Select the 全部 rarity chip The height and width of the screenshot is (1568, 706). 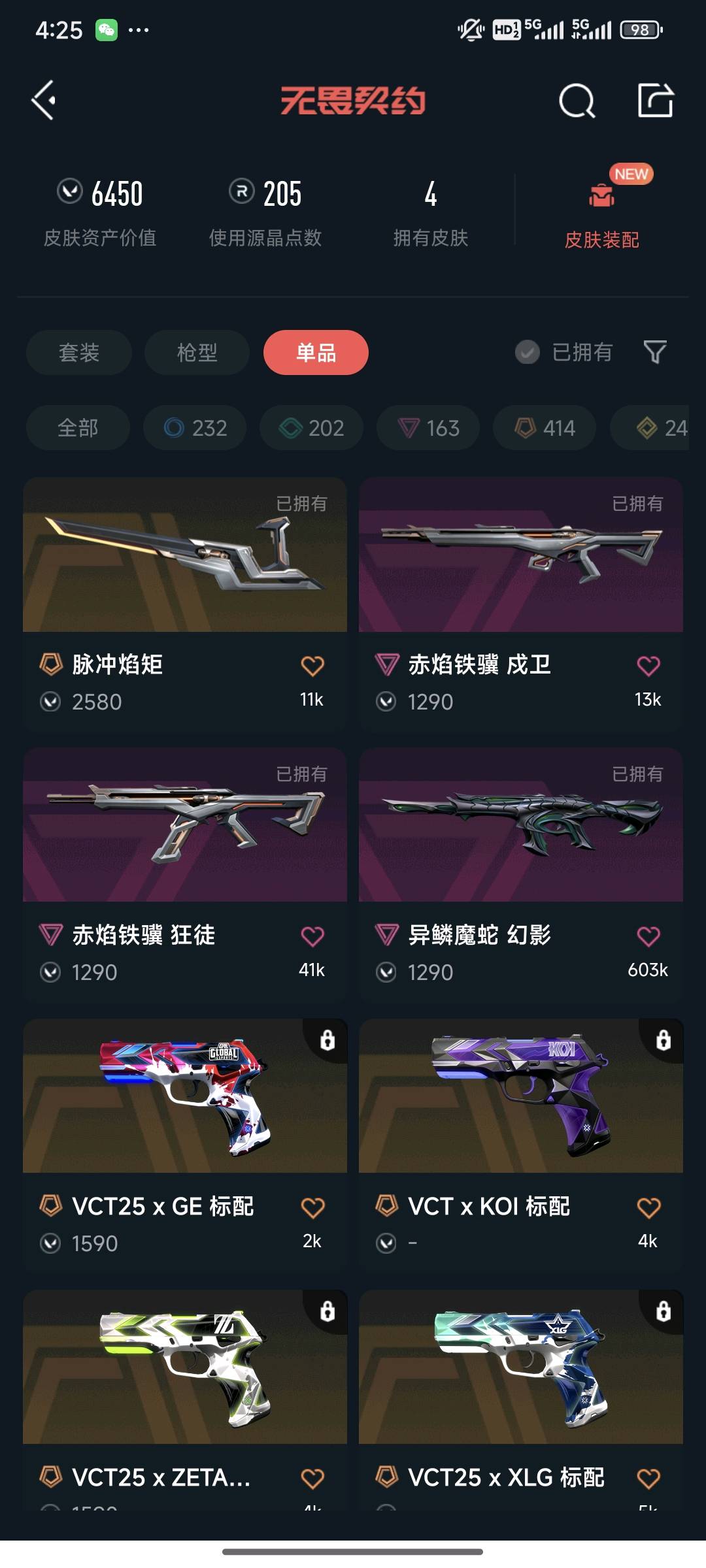[78, 428]
